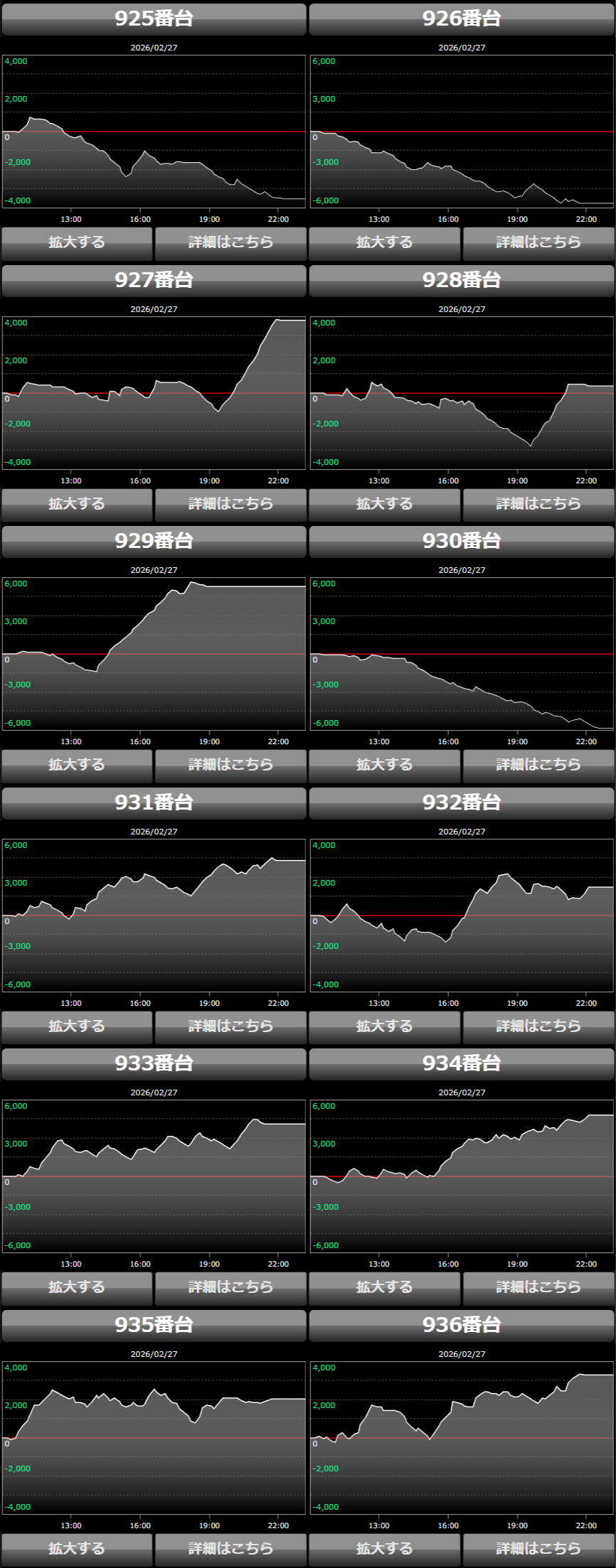Open 詳細はこちら for machine 934

pyautogui.click(x=538, y=1287)
